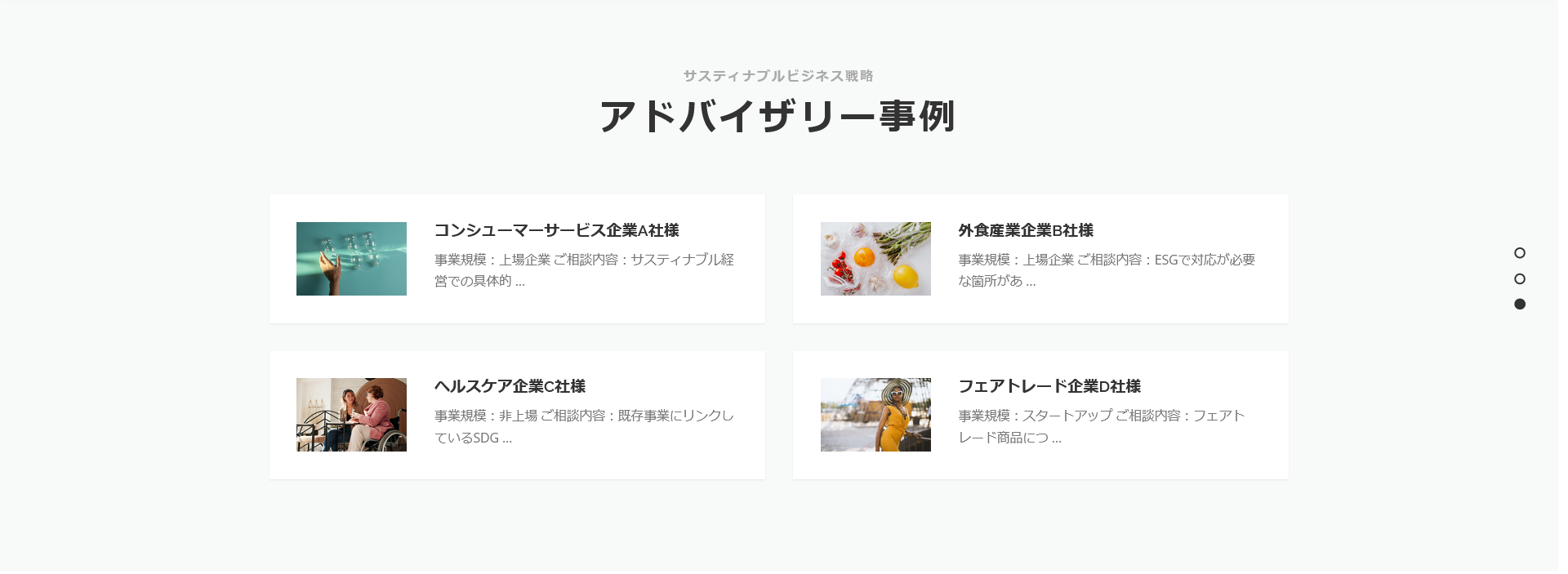Image resolution: width=1568 pixels, height=574 pixels.
Task: Open the フェアトレード企業D社様 case card
Action: coord(1049,387)
